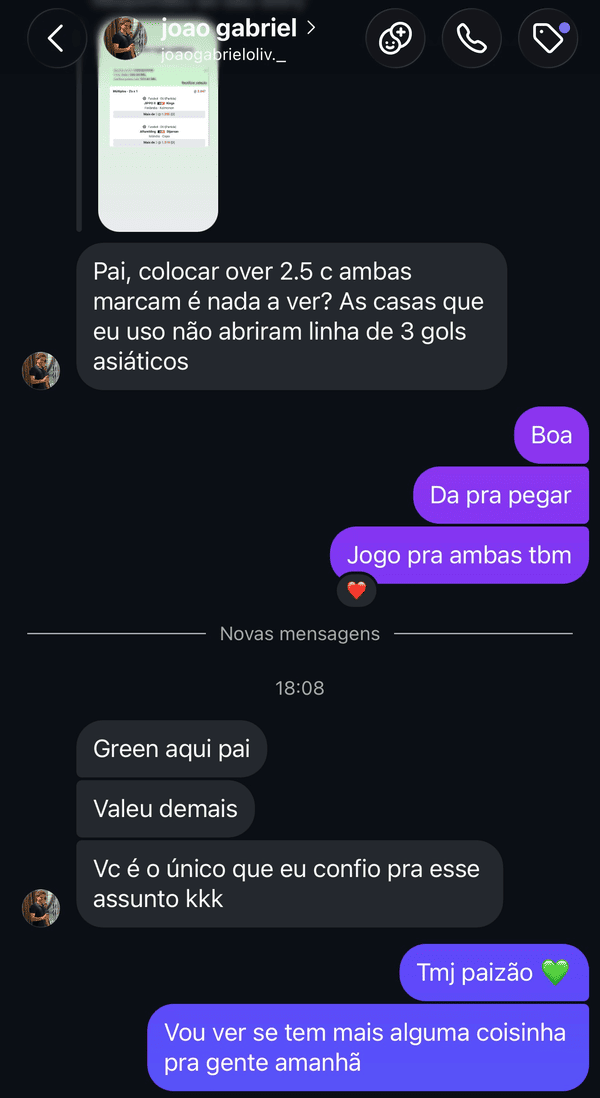This screenshot has height=1098, width=600.
Task: Tap the heart reaction under 'Jogo pra ambas tbm'
Action: click(x=357, y=591)
